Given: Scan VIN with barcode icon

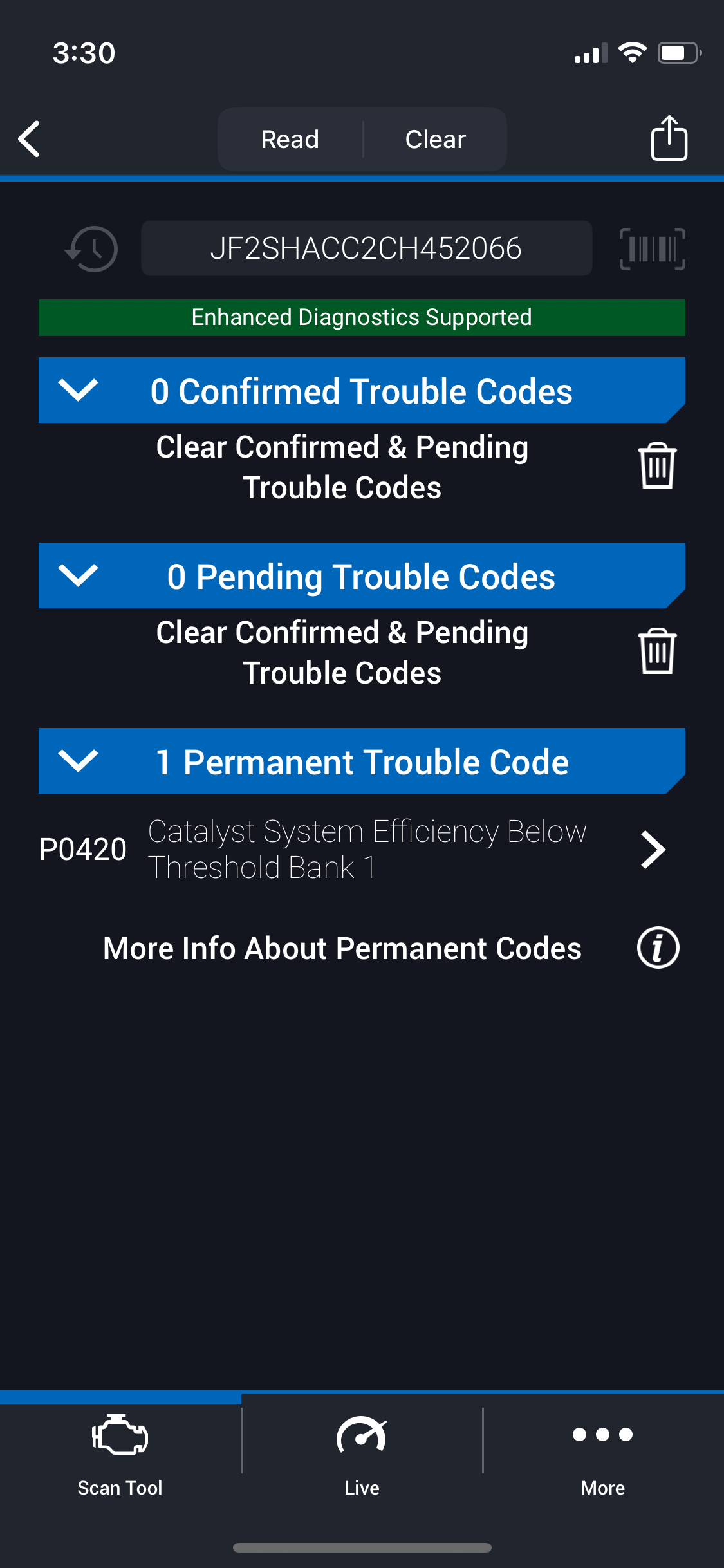Looking at the screenshot, I should tap(652, 248).
